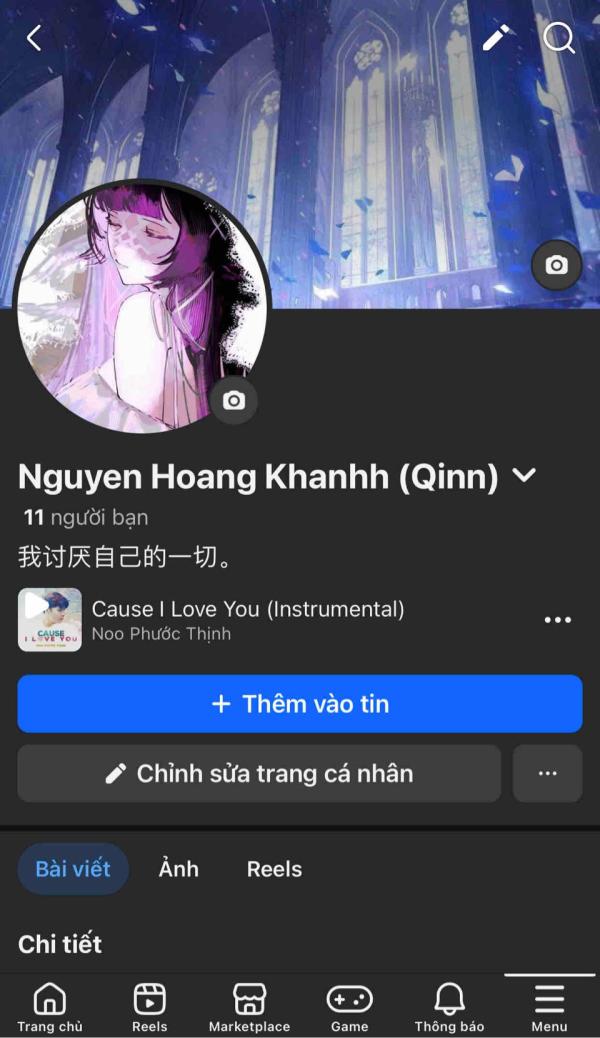Open the Game tab in bottom bar
This screenshot has height=1038, width=600.
point(349,1006)
